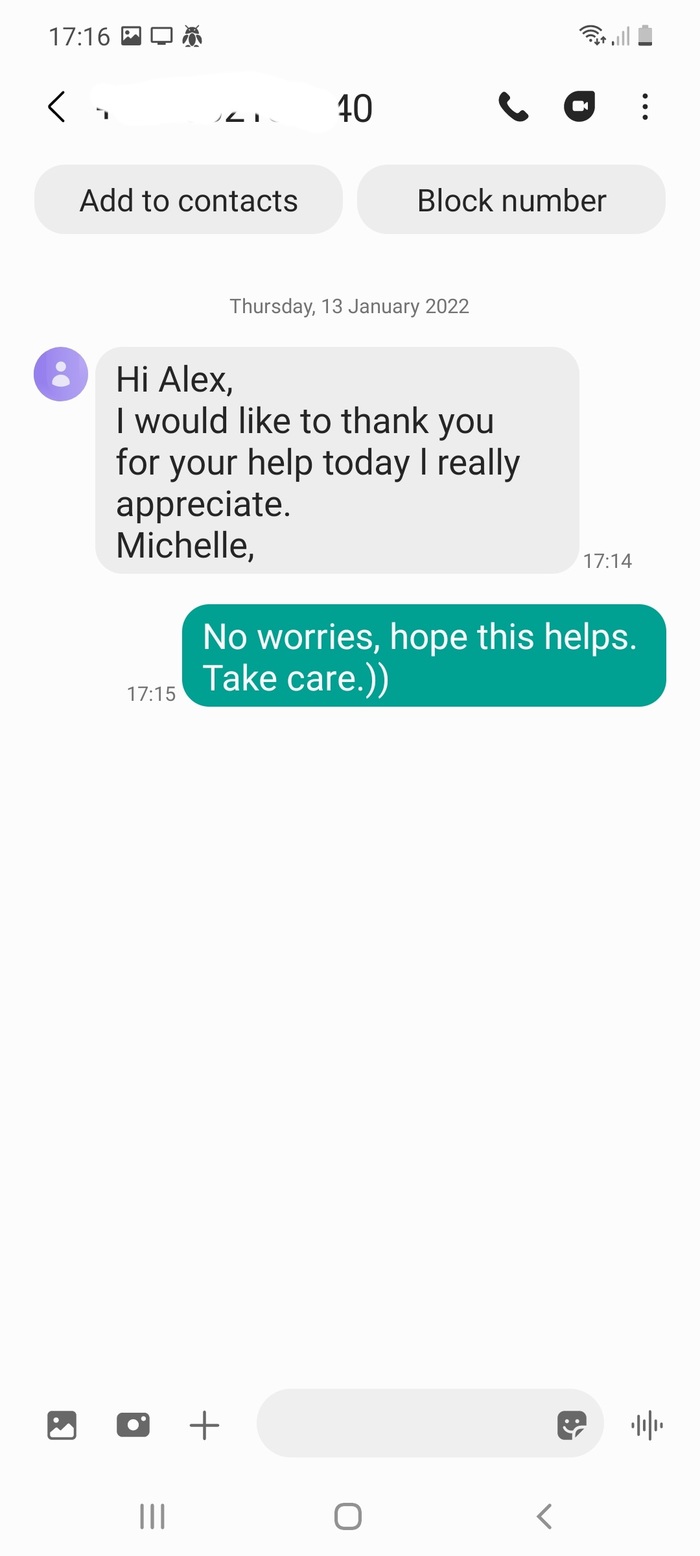Go to the home screen

pos(348,1516)
